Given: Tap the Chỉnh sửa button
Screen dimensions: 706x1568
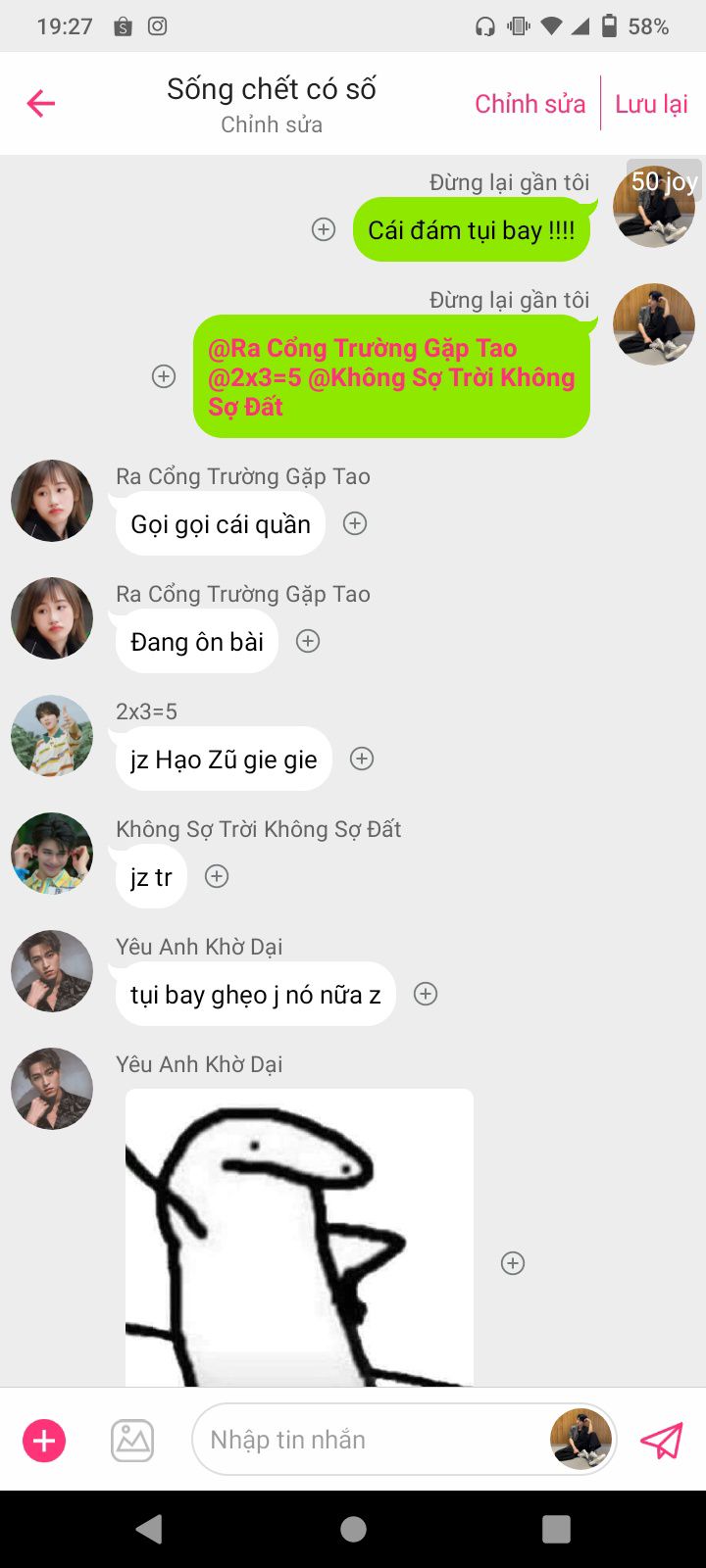Looking at the screenshot, I should pos(529,104).
